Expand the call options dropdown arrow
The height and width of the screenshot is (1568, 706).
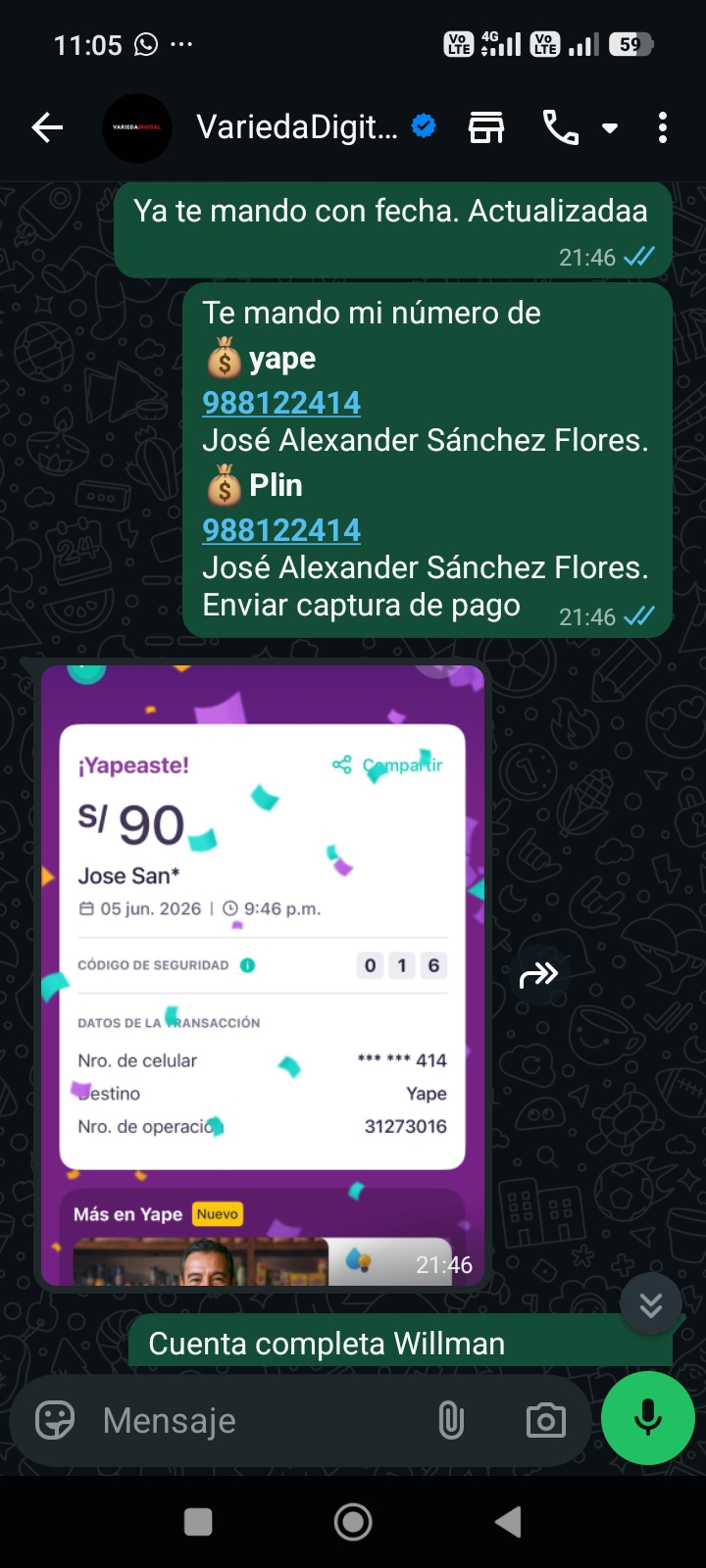[x=610, y=128]
